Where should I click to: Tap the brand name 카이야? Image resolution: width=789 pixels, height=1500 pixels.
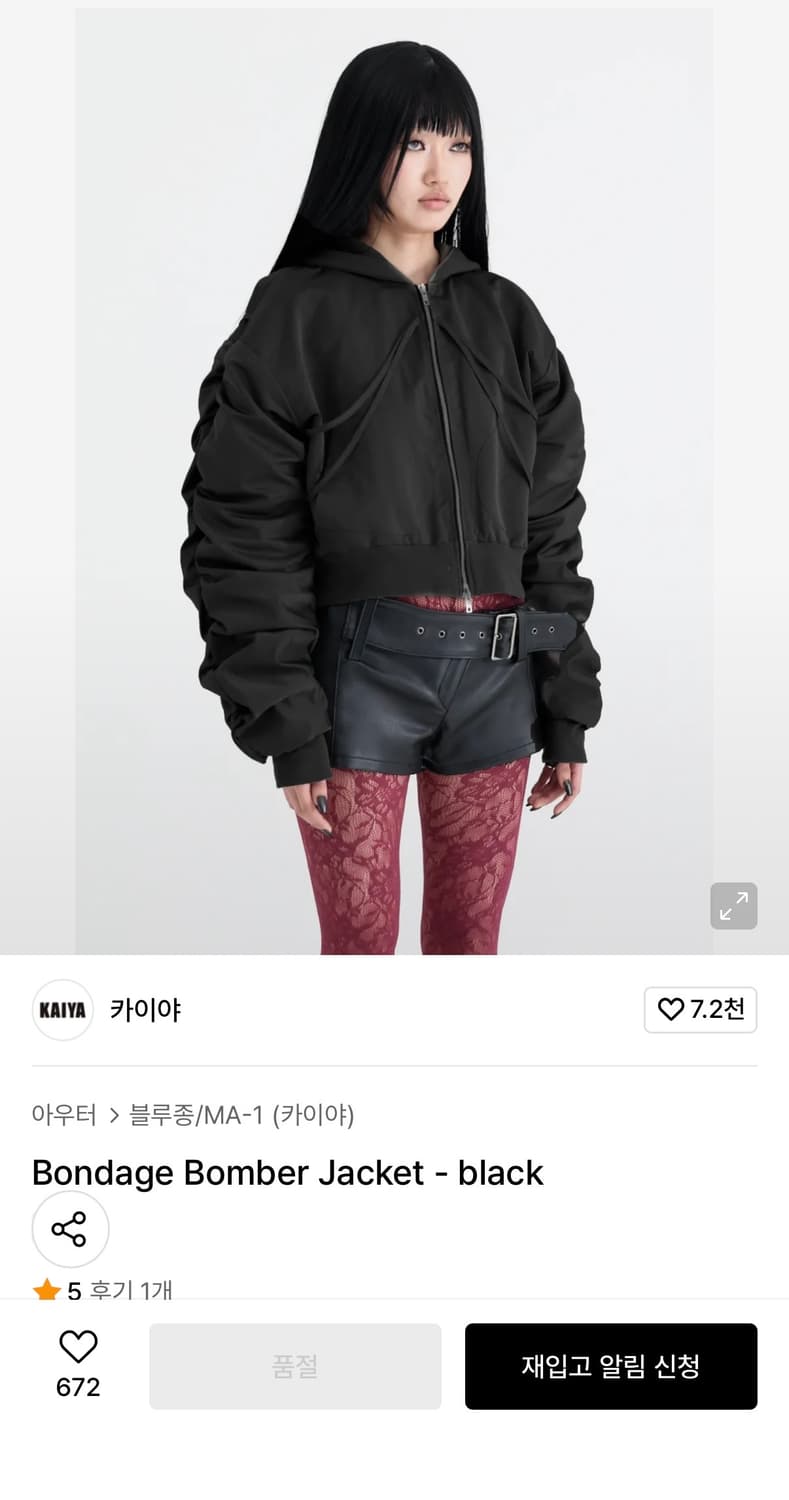[144, 1010]
